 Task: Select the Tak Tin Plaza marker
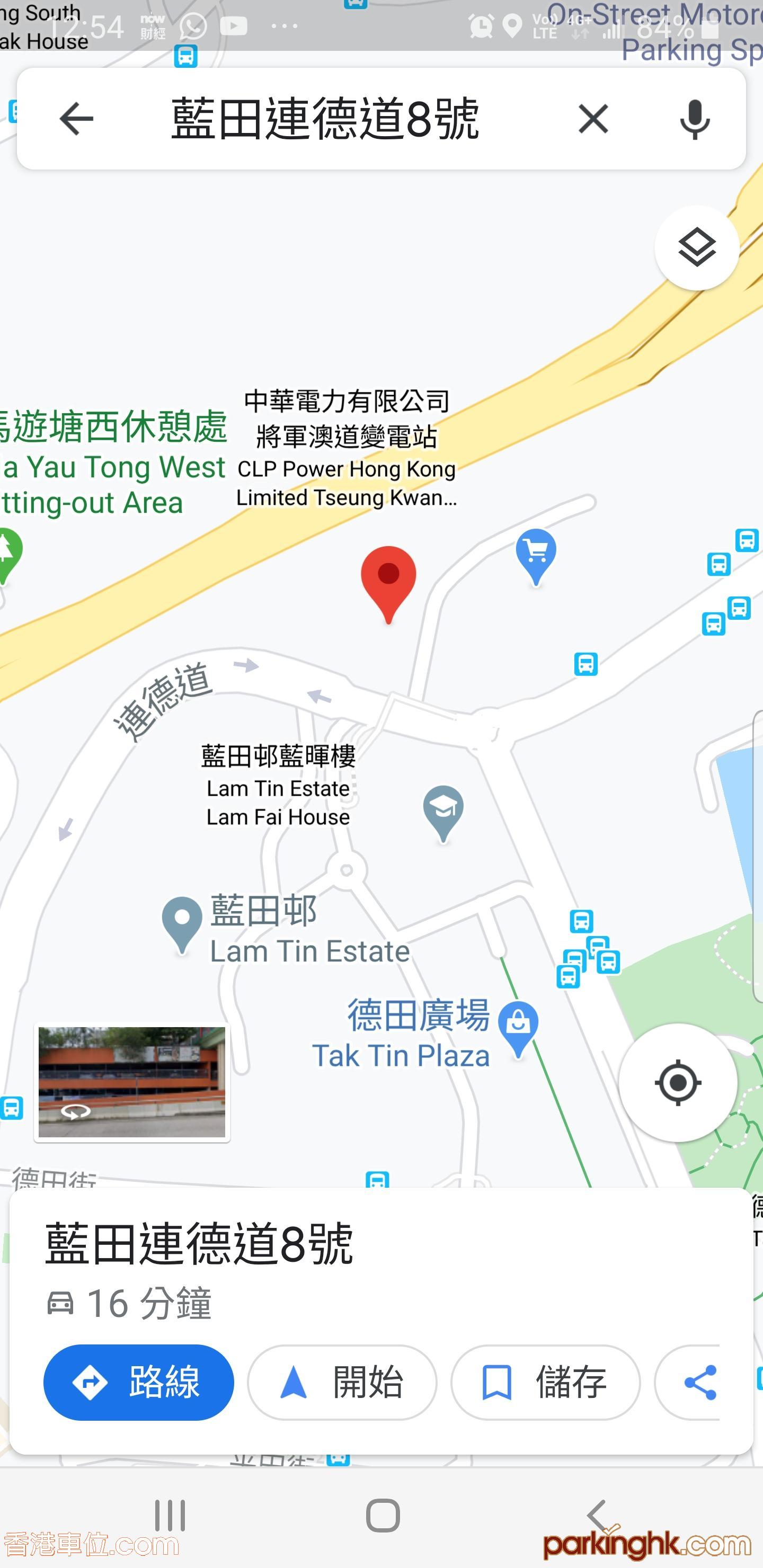(x=518, y=1028)
